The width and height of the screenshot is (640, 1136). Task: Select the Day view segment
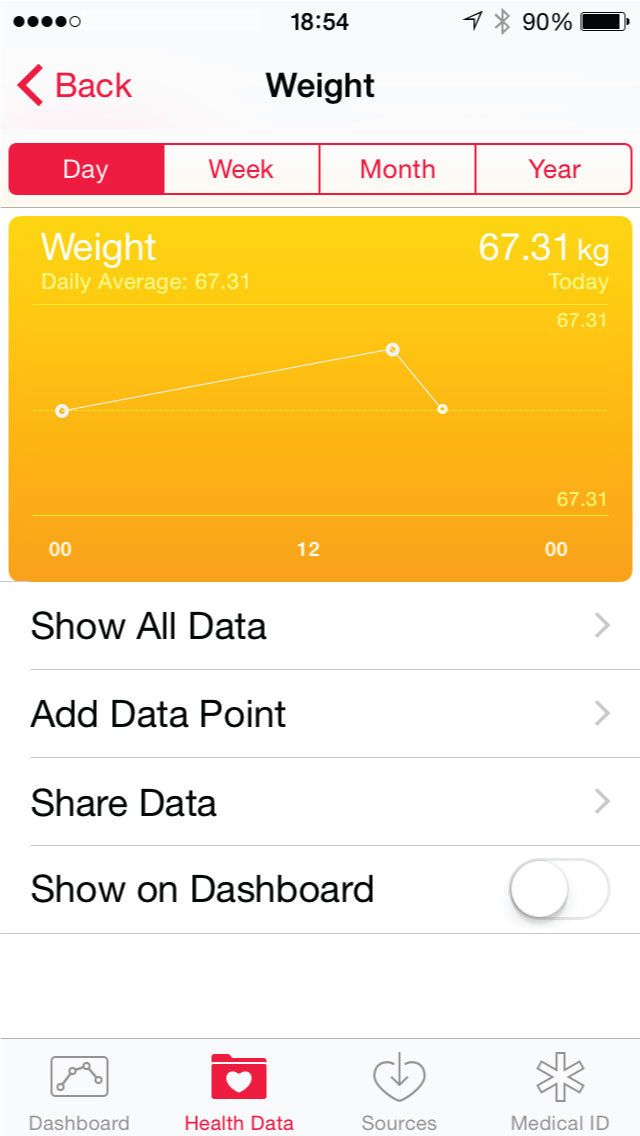[x=86, y=169]
